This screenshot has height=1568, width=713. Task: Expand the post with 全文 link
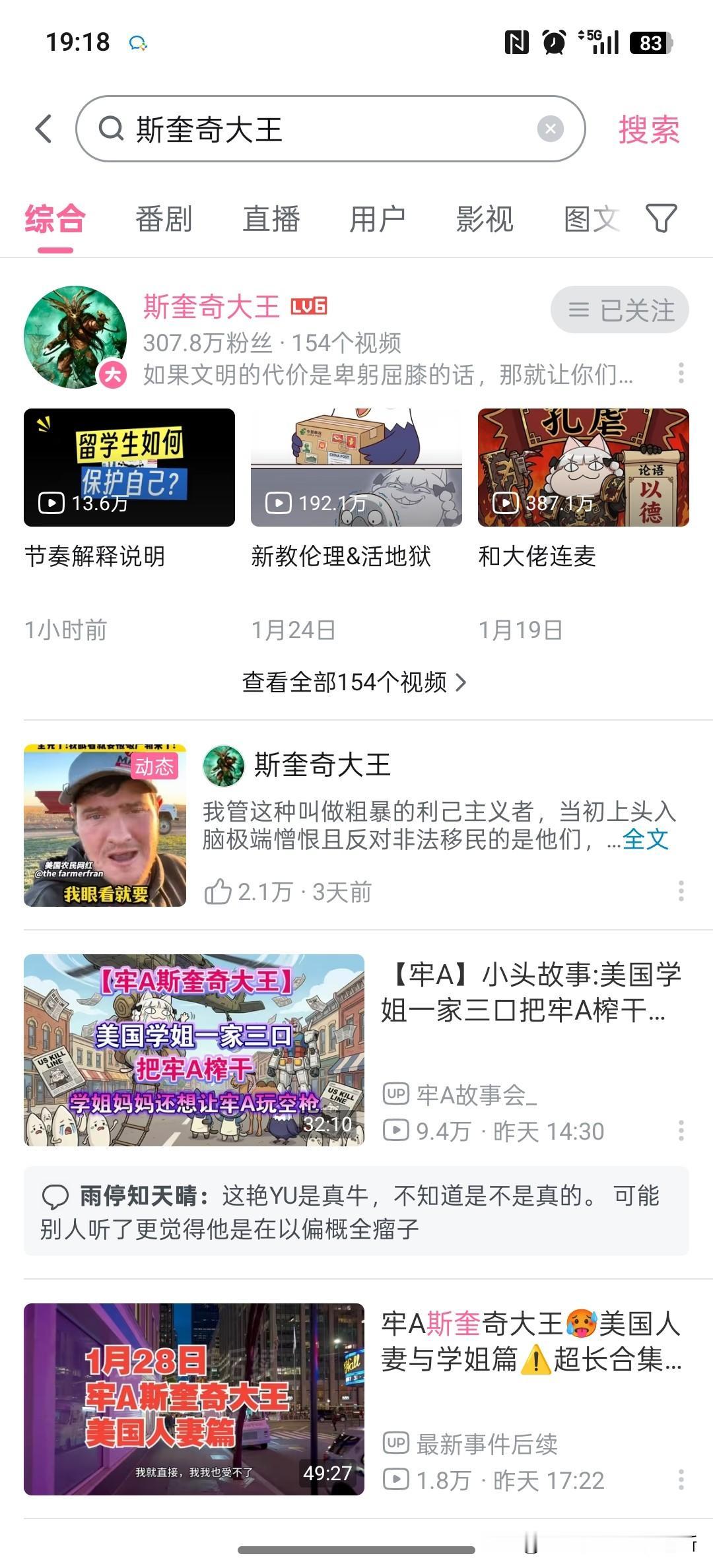645,839
